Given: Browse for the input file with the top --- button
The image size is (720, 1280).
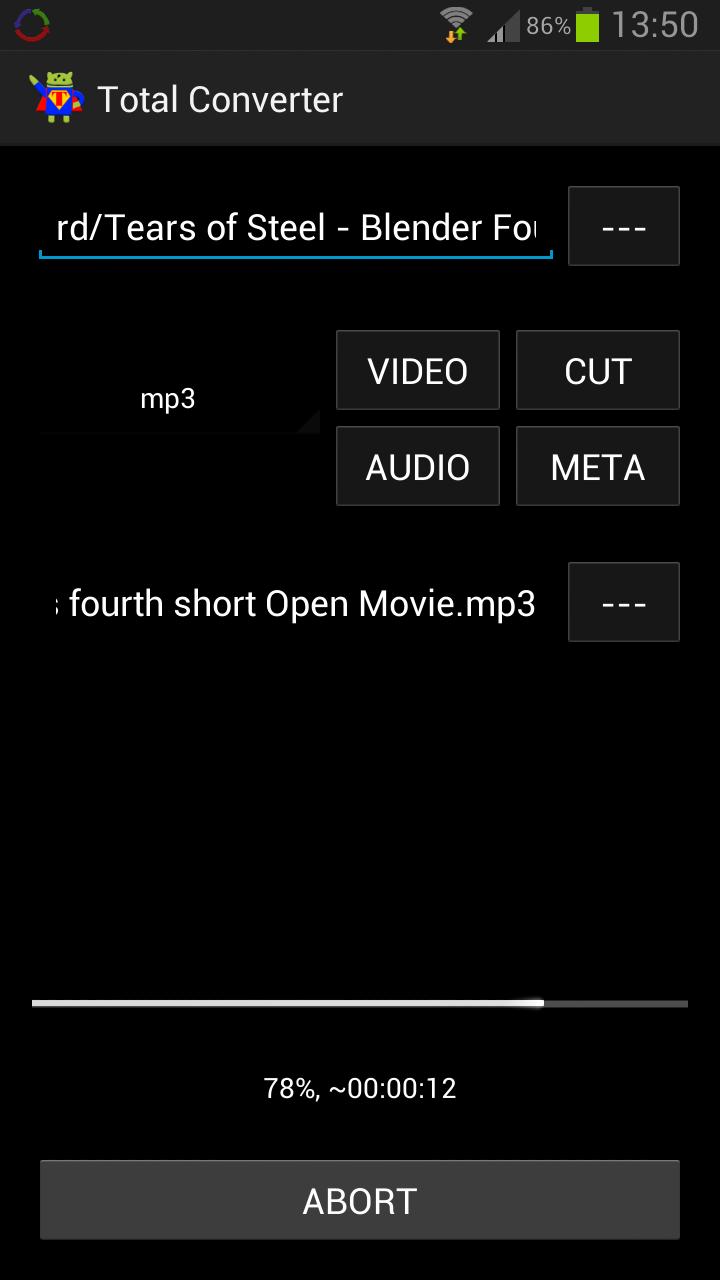Looking at the screenshot, I should click(x=623, y=227).
